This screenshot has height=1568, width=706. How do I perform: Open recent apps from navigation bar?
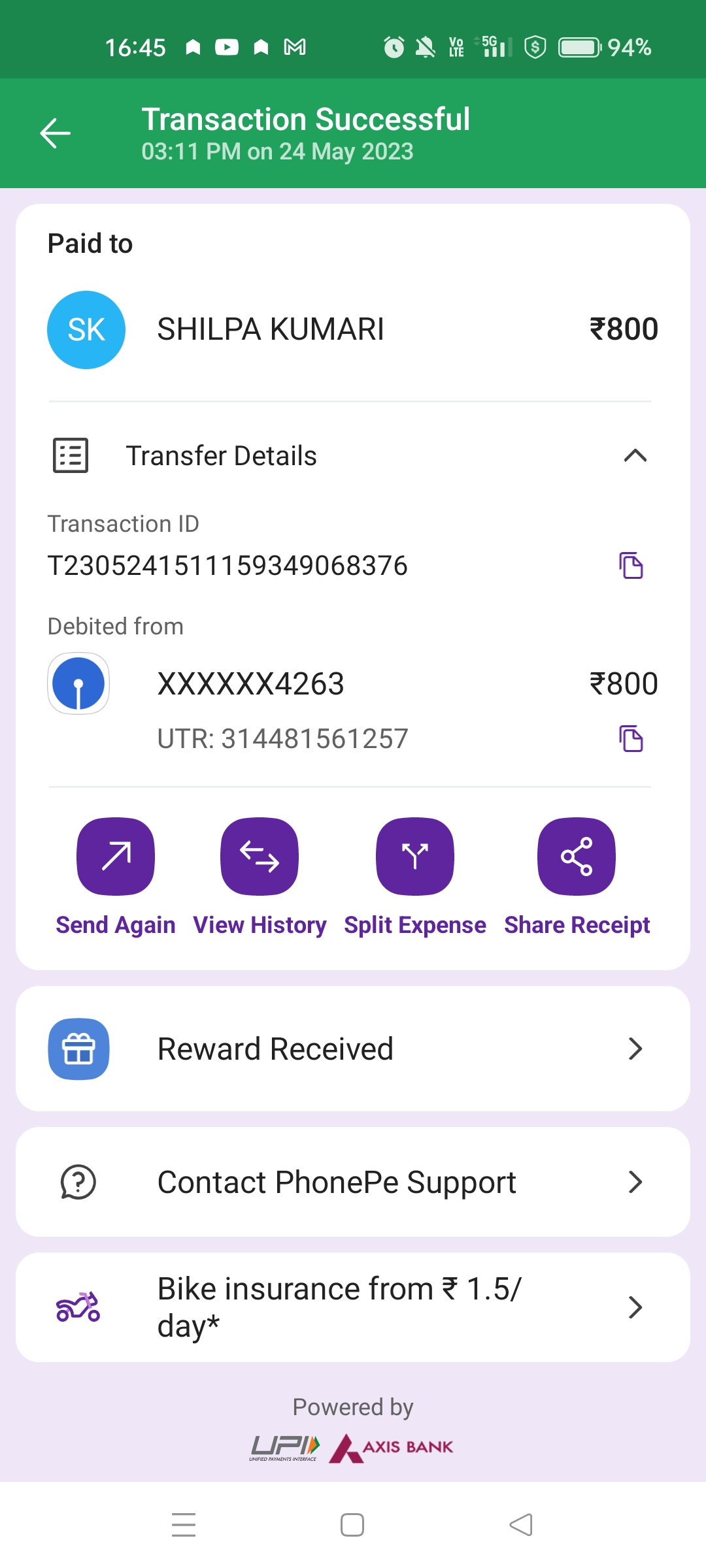(x=184, y=1526)
